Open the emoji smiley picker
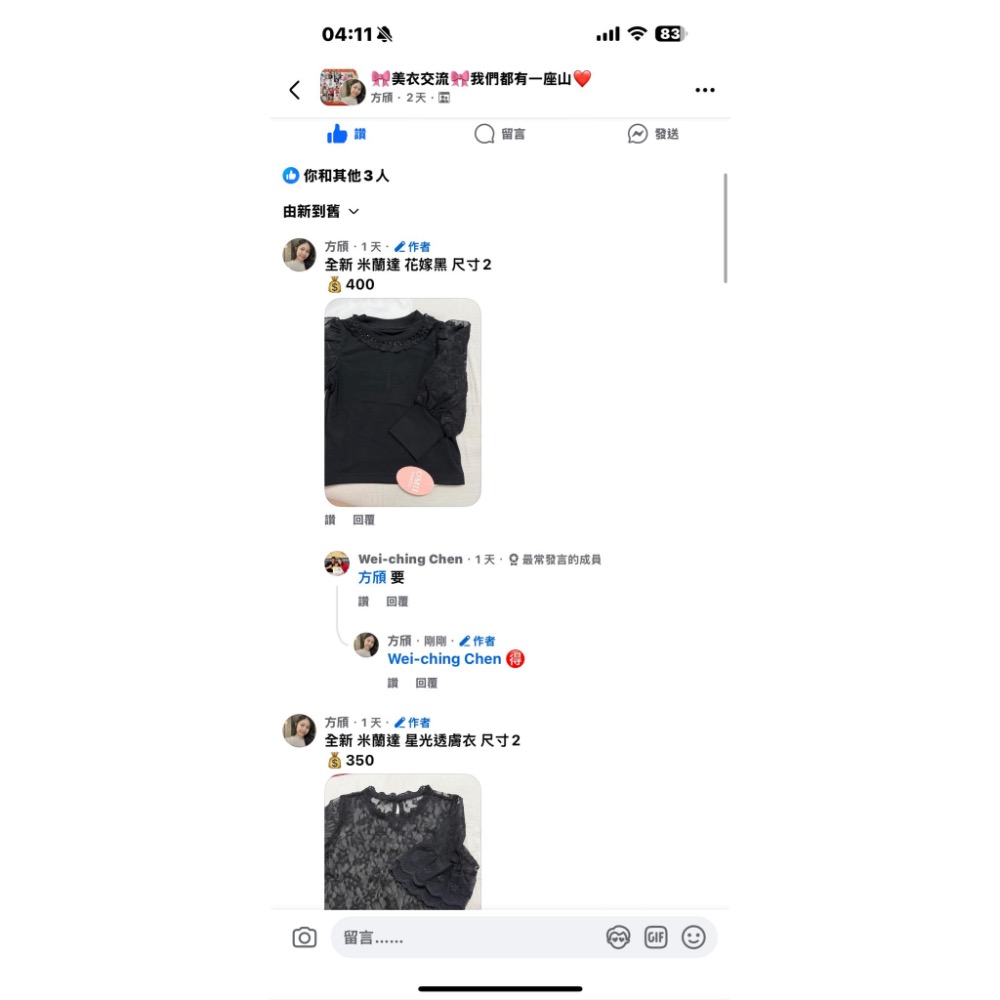 (x=693, y=937)
